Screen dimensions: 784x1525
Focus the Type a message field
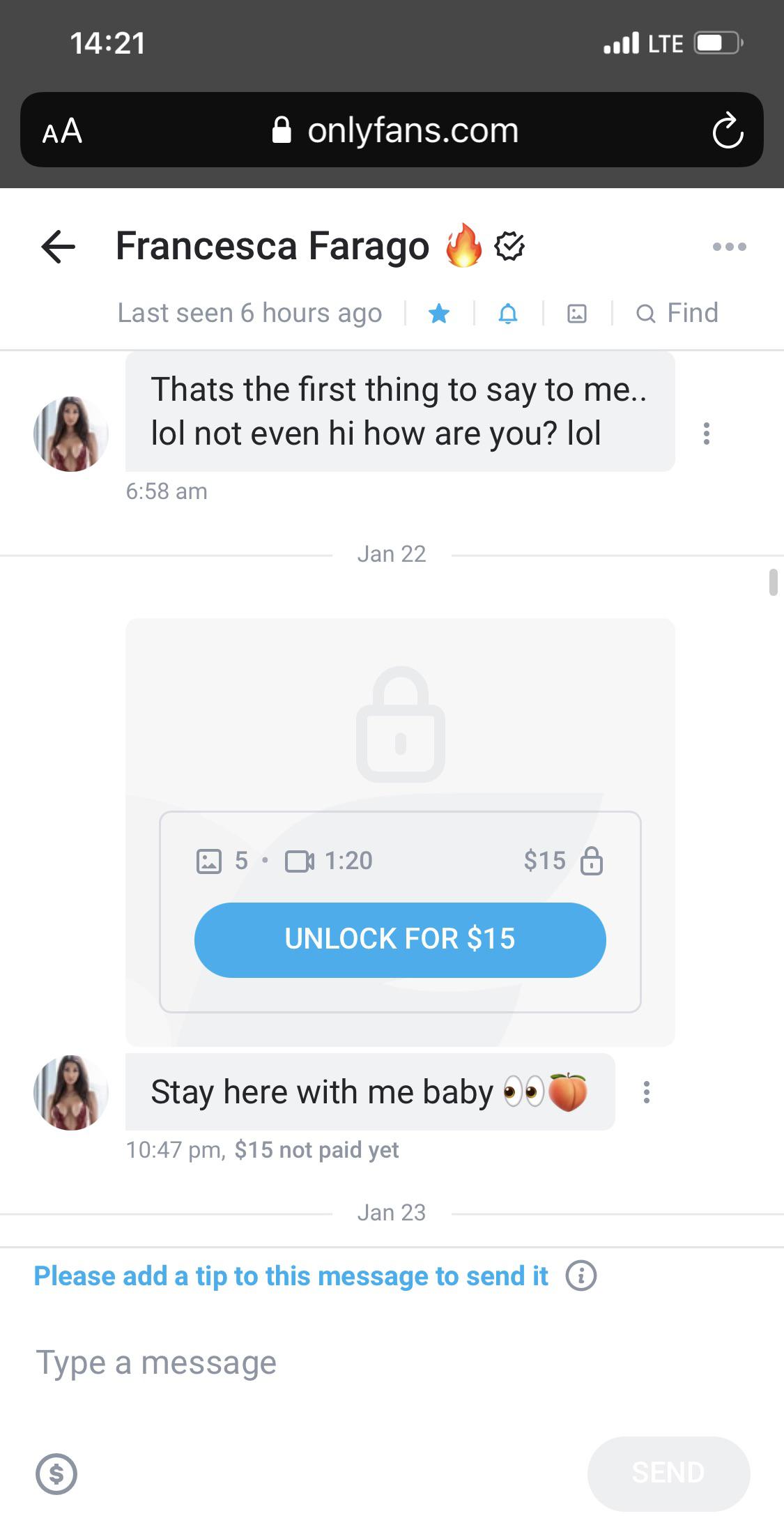click(x=392, y=1363)
